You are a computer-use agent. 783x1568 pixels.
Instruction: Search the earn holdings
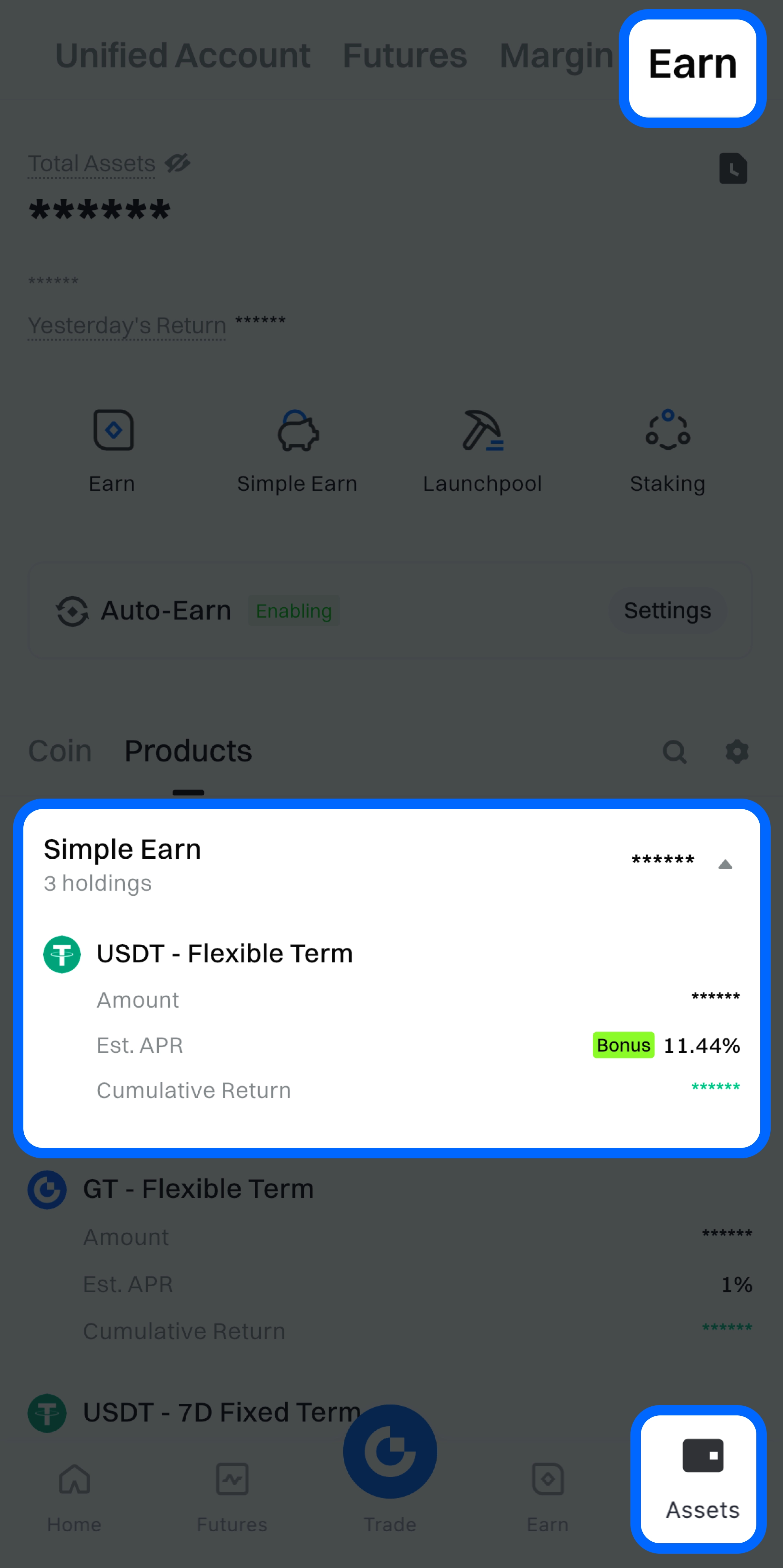pyautogui.click(x=675, y=752)
